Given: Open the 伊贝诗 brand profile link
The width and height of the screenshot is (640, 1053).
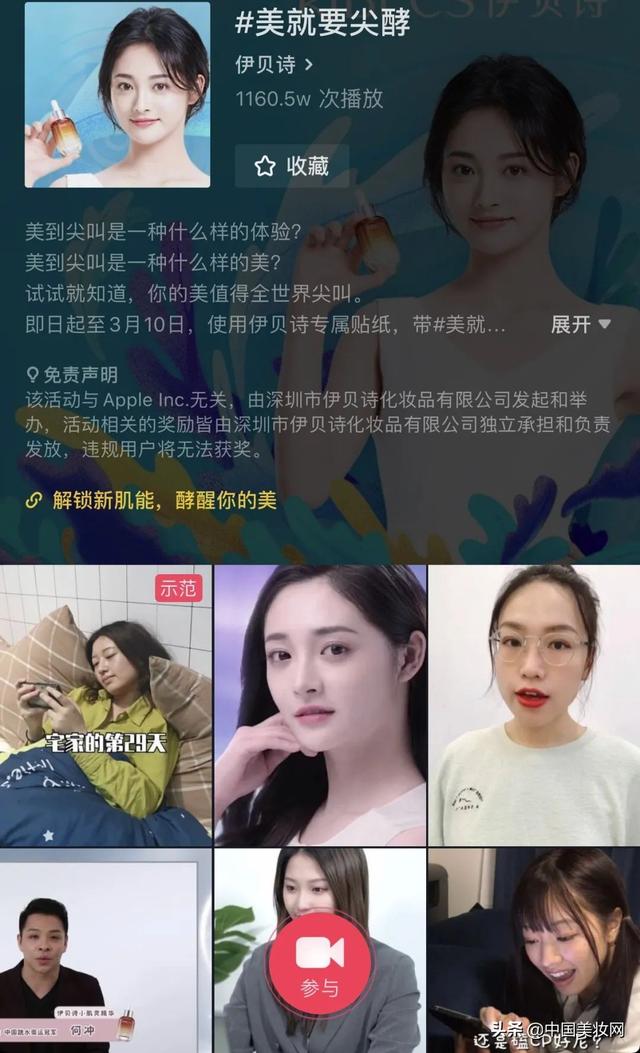Looking at the screenshot, I should coord(274,64).
